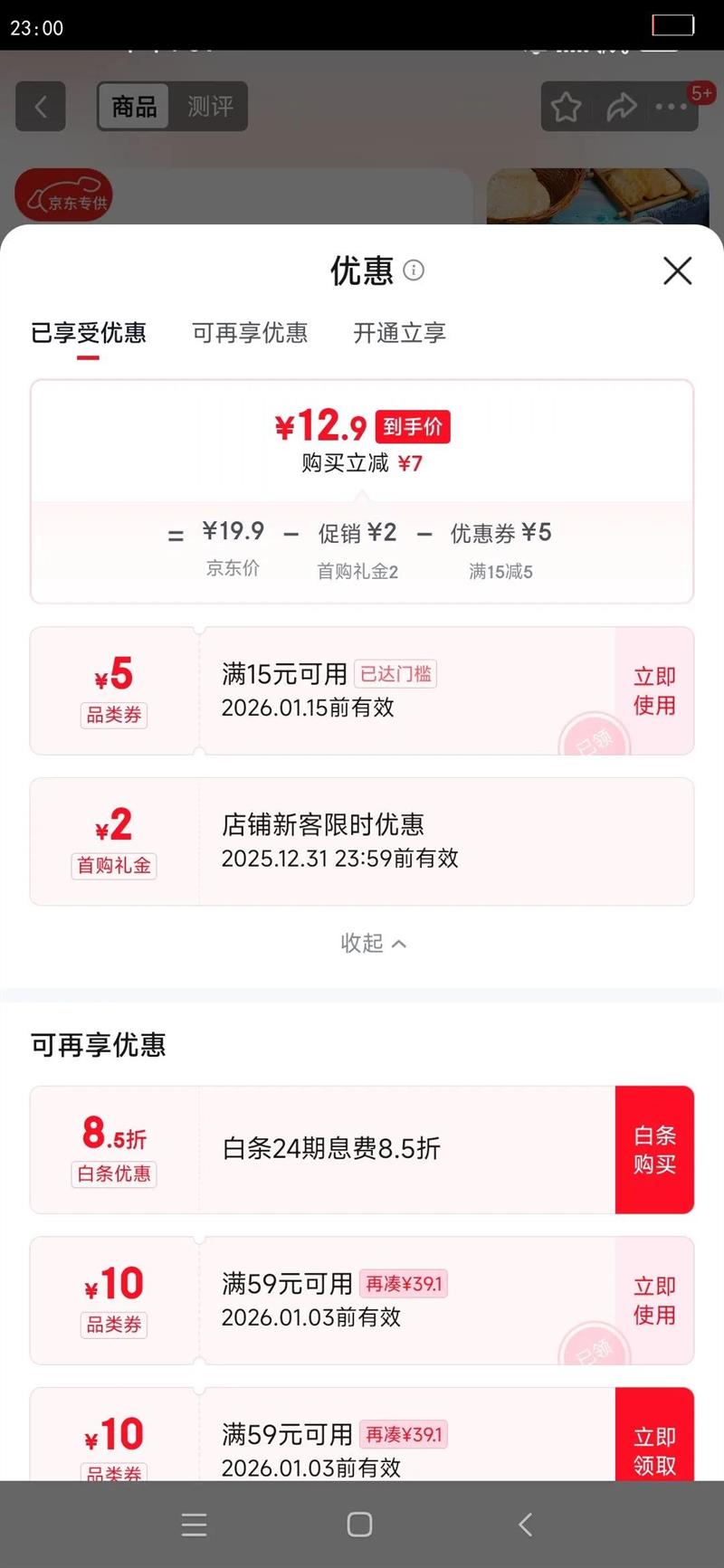The width and height of the screenshot is (724, 1568).
Task: Tap the Android home button in navigation bar
Action: point(358,1524)
